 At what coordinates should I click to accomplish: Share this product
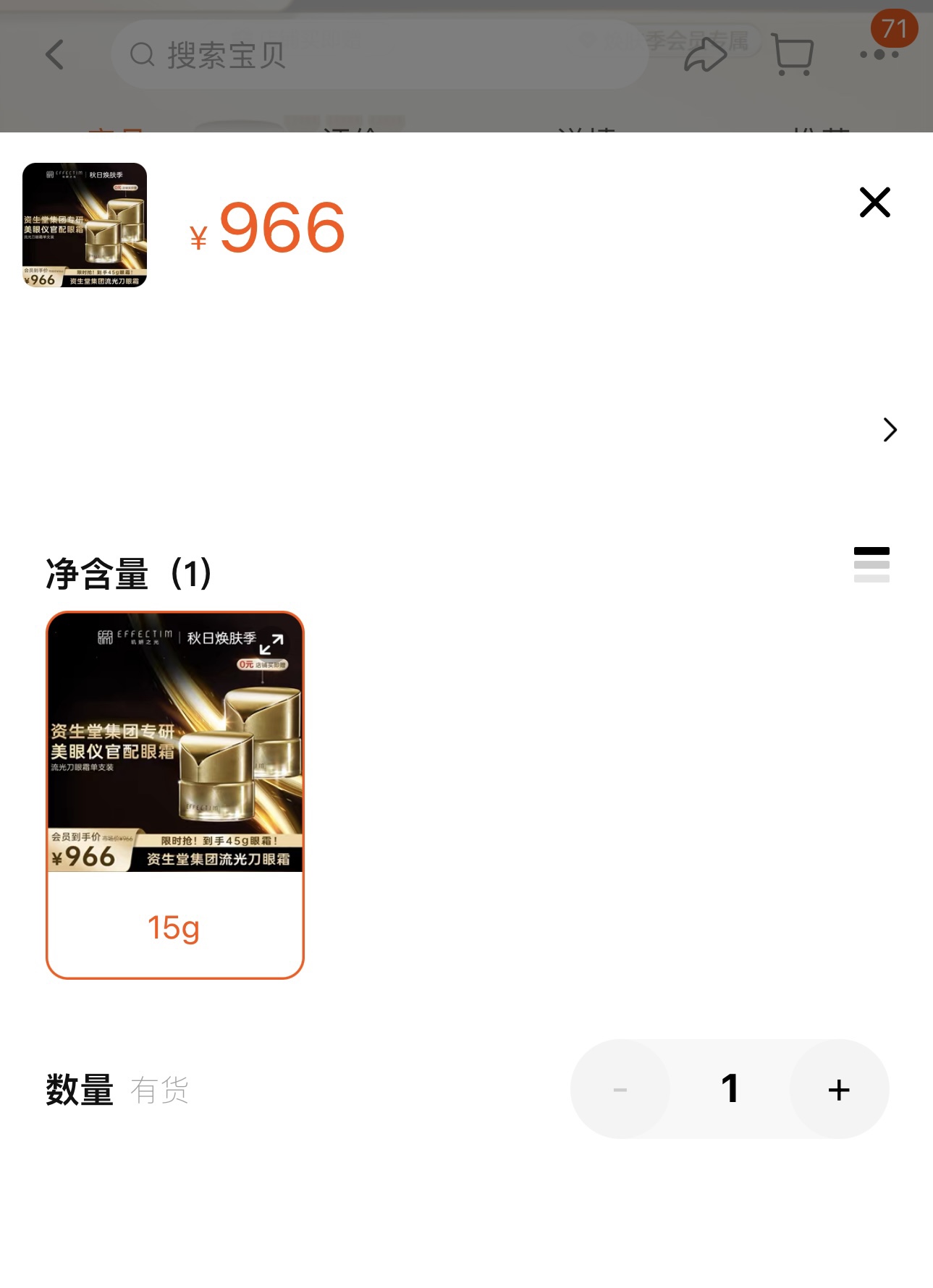[x=704, y=55]
